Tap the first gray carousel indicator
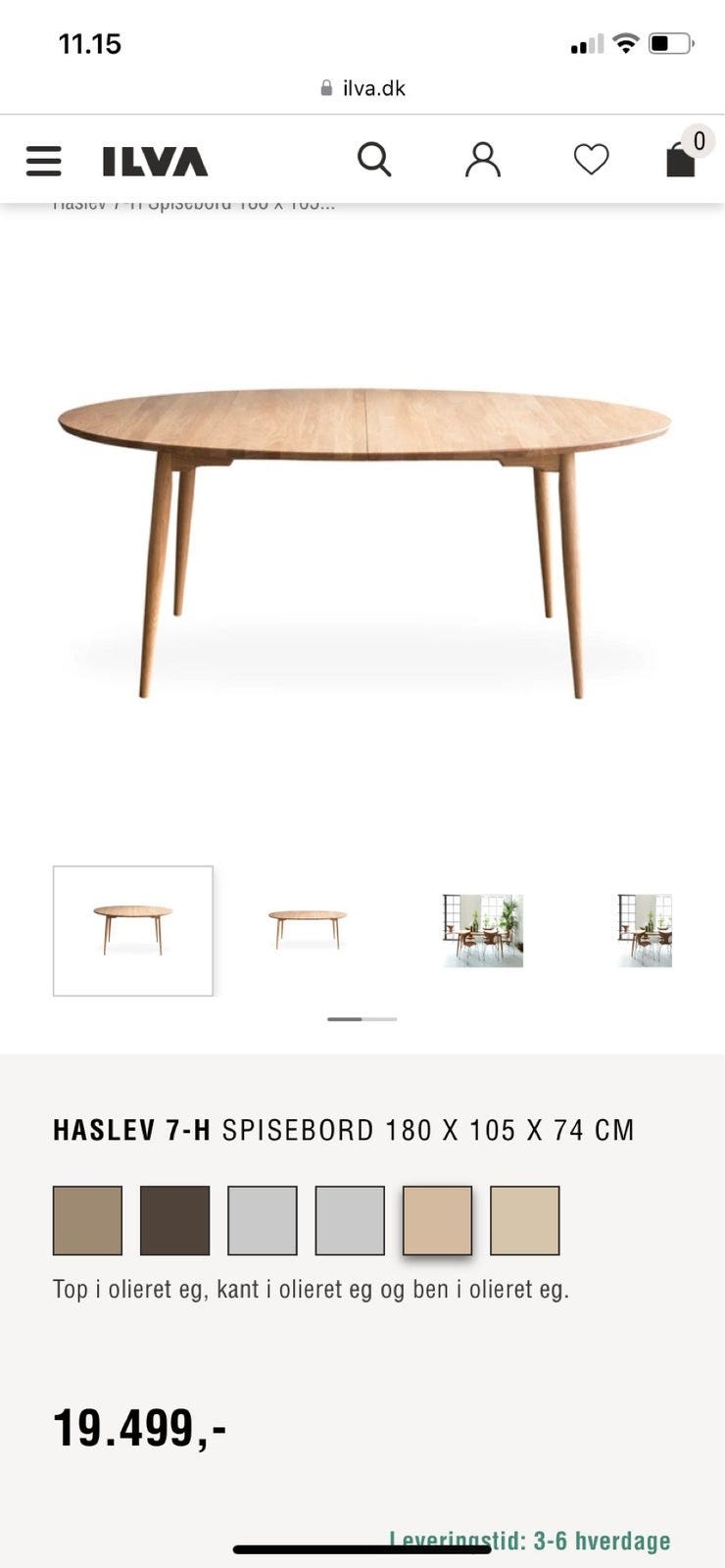Image resolution: width=725 pixels, height=1568 pixels. pyautogui.click(x=345, y=1019)
